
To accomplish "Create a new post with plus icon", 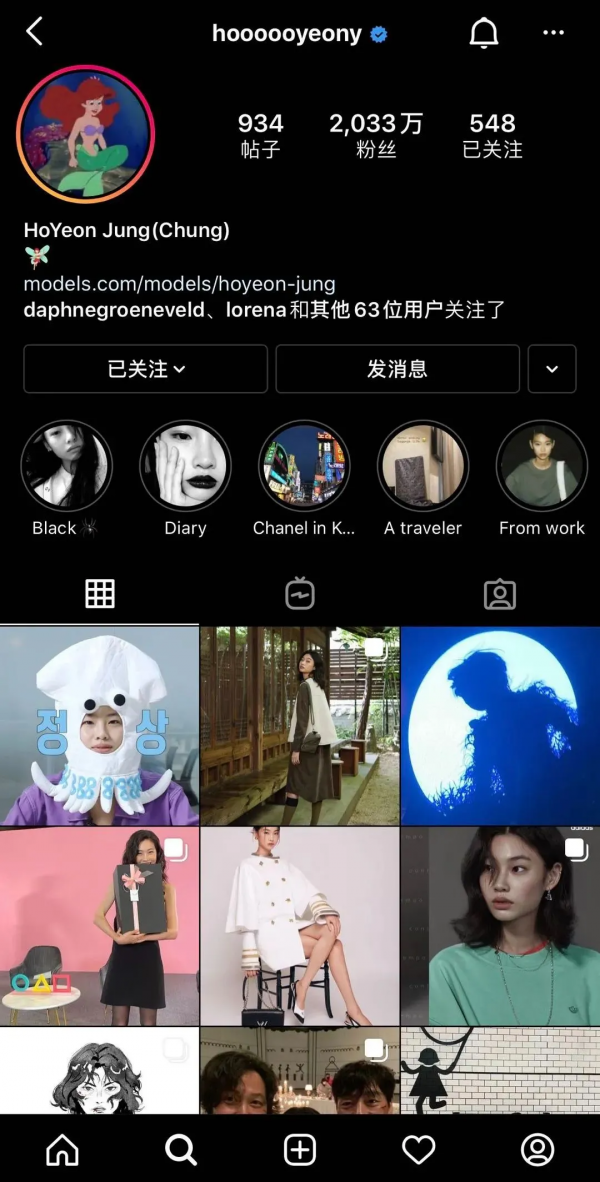I will [x=300, y=1150].
